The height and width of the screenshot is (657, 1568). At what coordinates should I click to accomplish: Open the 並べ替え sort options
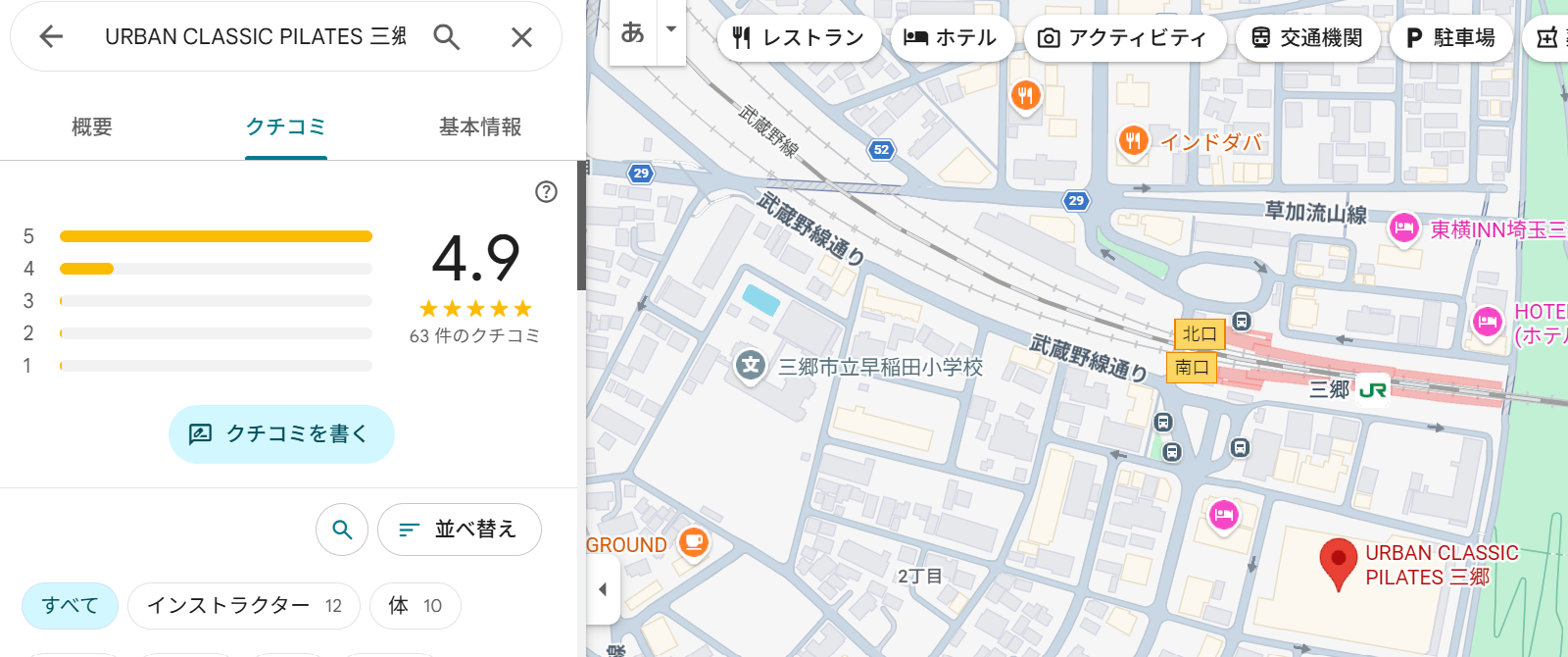point(459,530)
